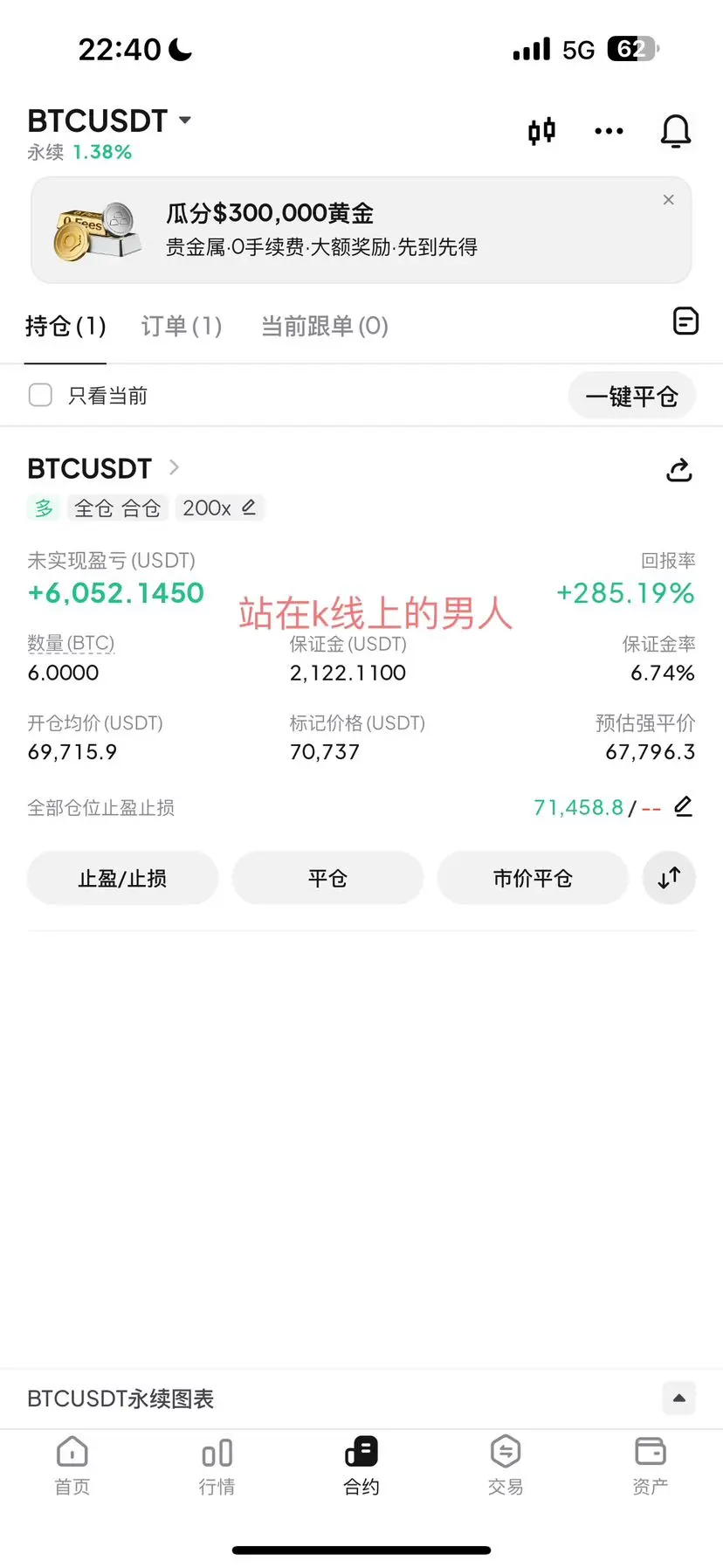The image size is (723, 1568).
Task: Edit the 200x leverage setting
Action: click(x=220, y=508)
